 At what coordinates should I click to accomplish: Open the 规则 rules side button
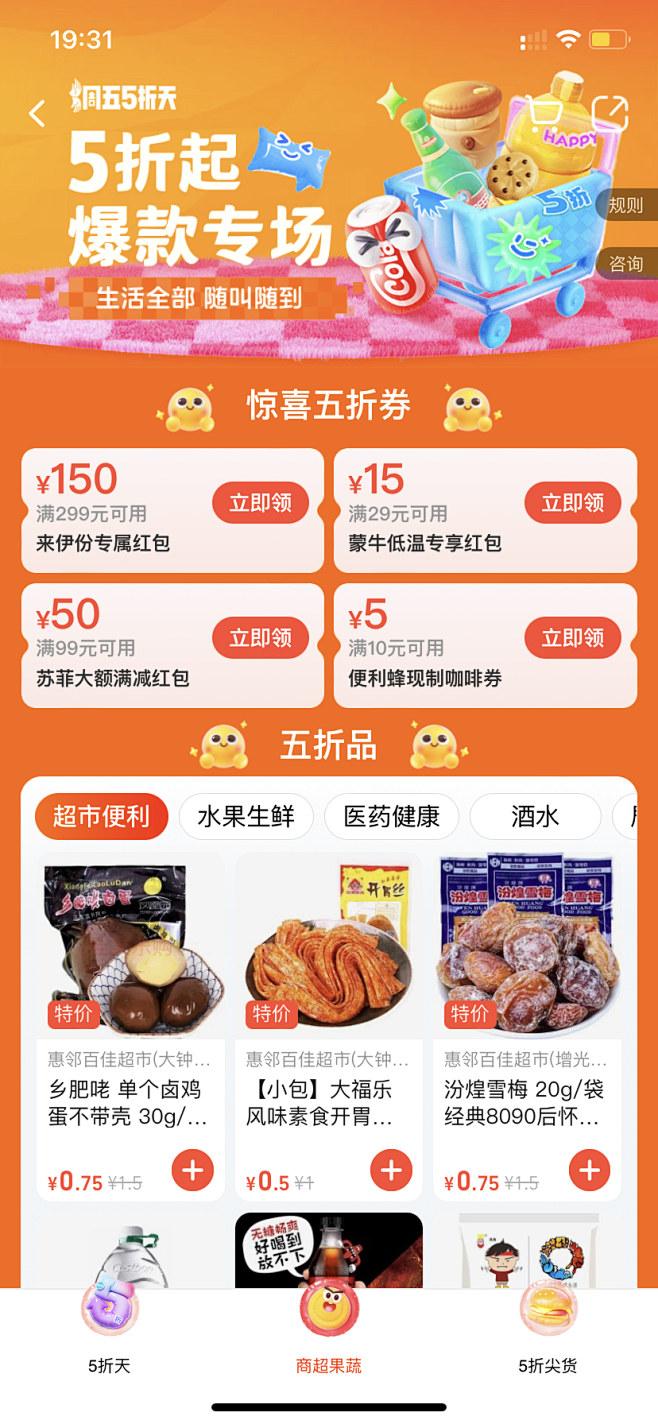627,205
